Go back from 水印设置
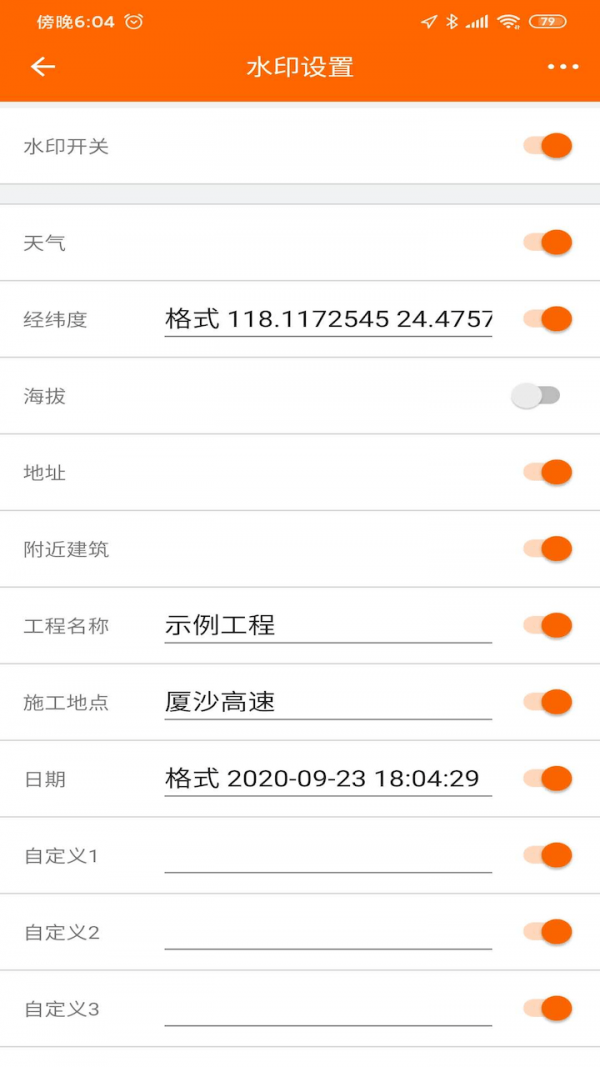The height and width of the screenshot is (1067, 600). (43, 67)
